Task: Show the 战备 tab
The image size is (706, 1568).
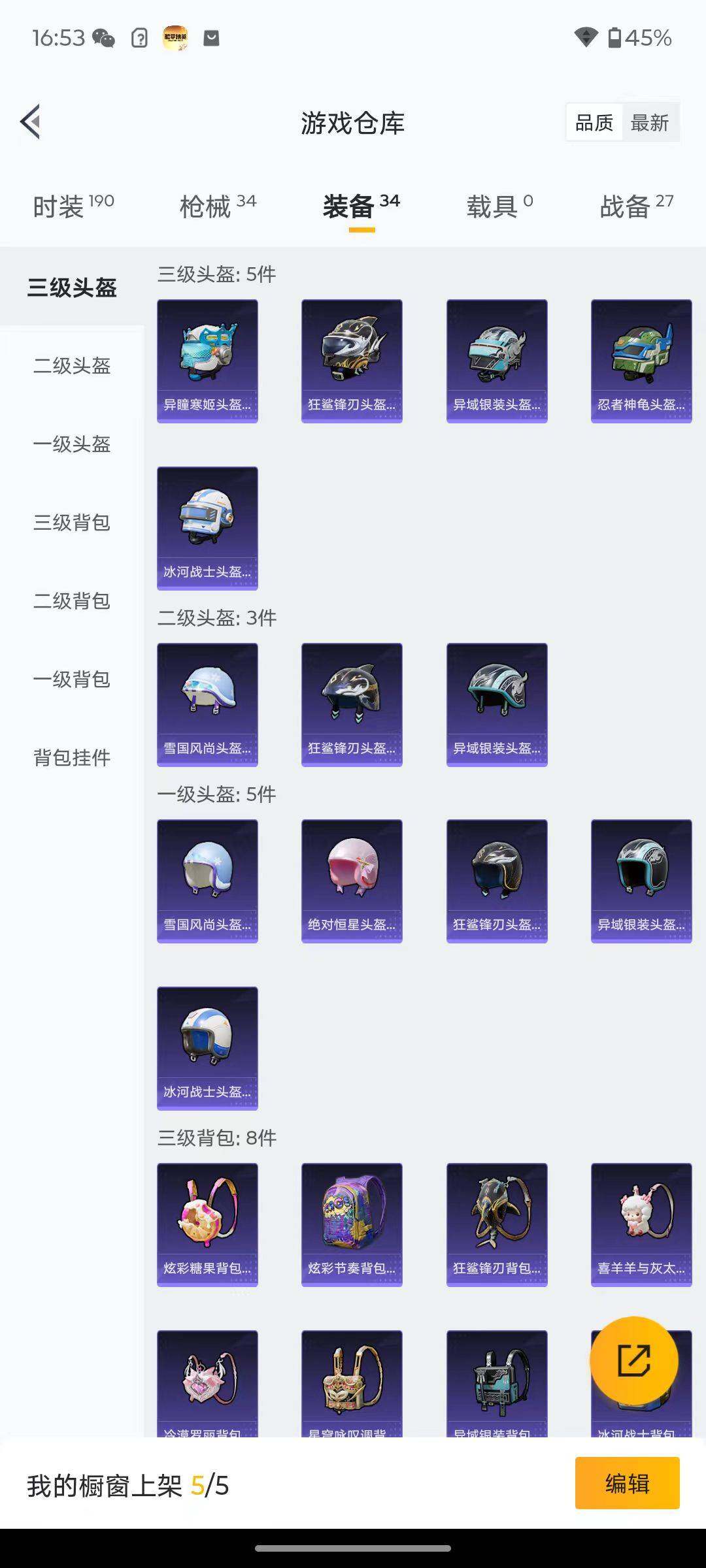Action: click(636, 206)
